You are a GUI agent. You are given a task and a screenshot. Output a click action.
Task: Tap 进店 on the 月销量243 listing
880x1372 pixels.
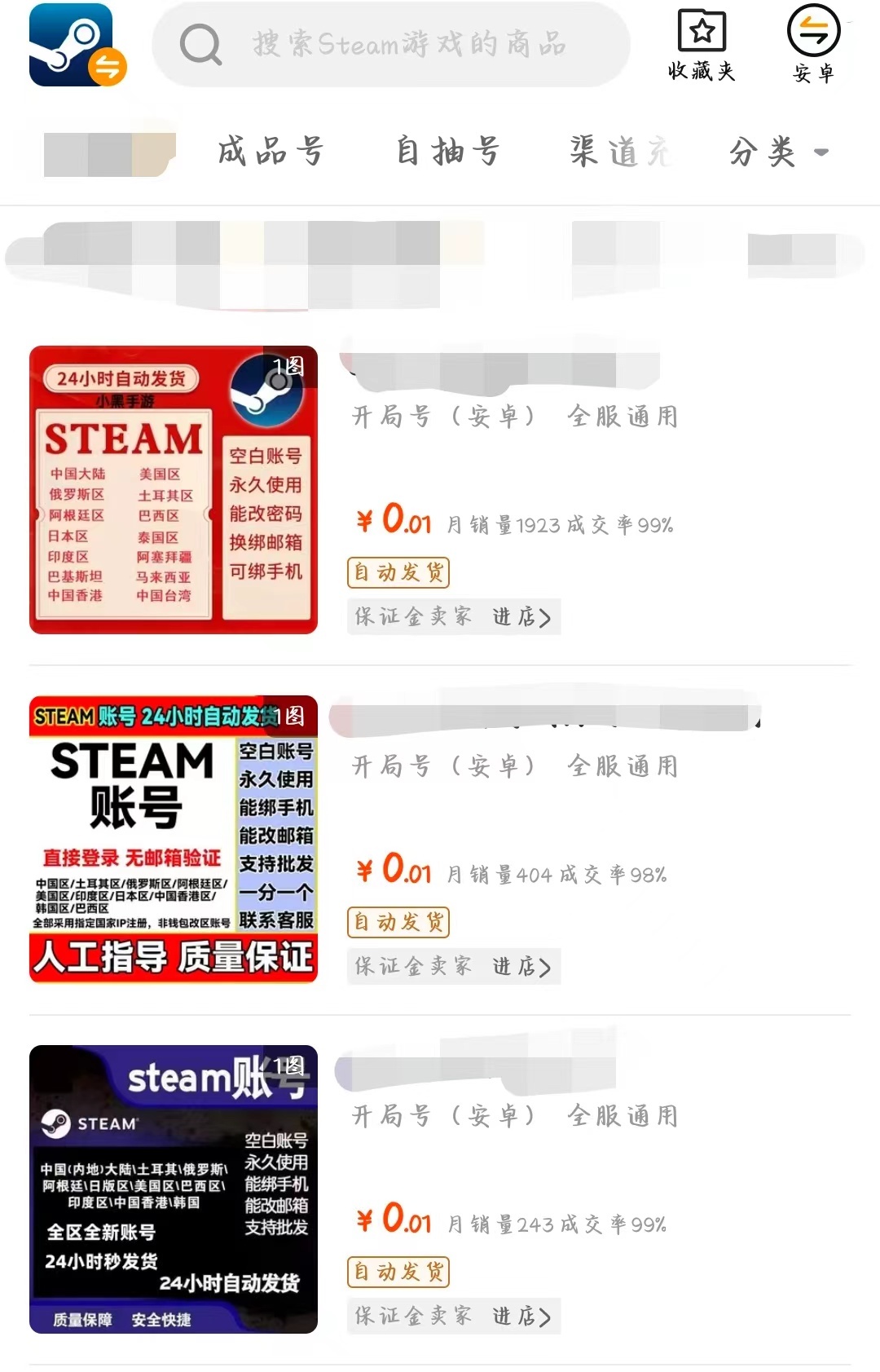(x=521, y=1316)
